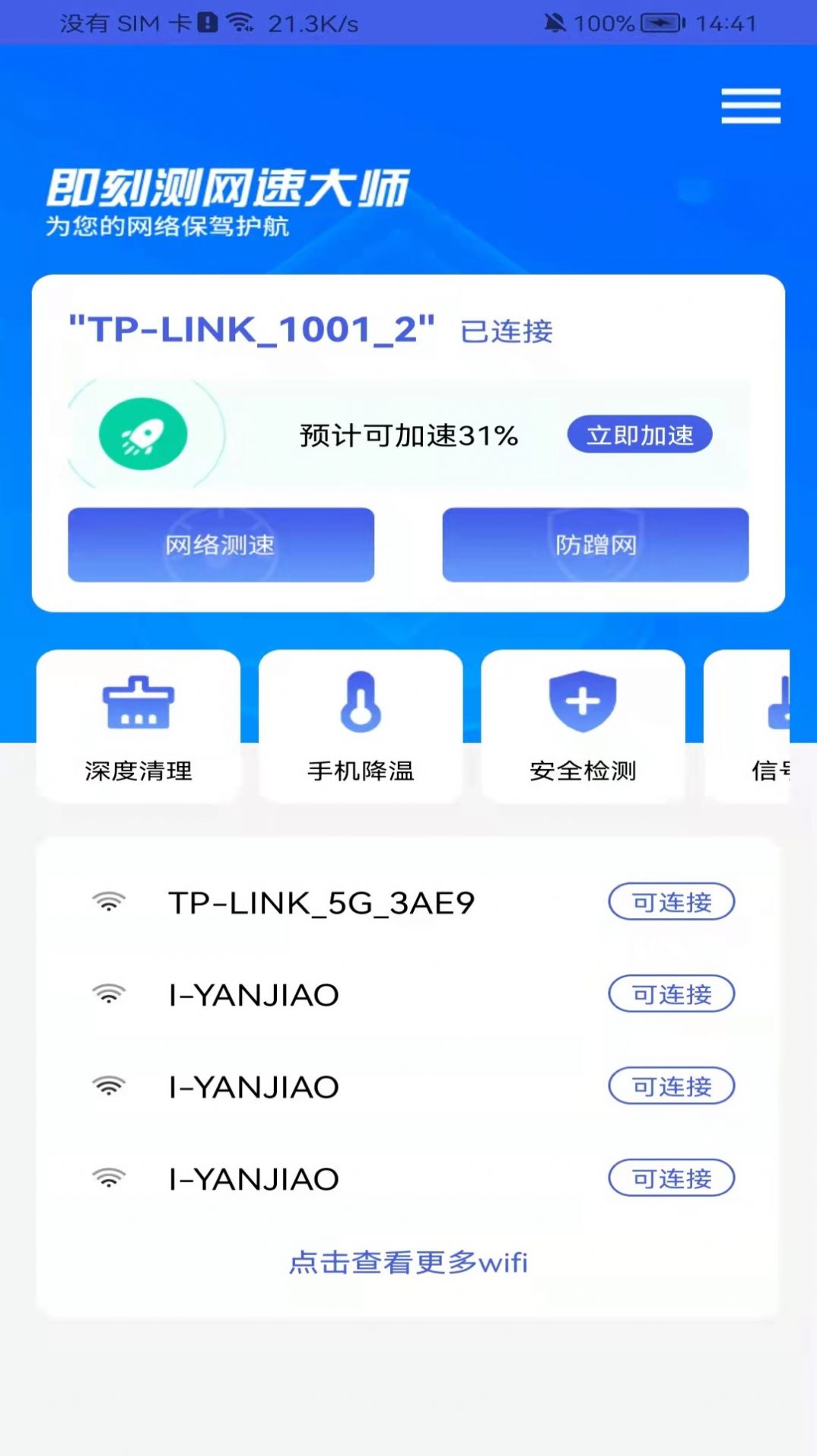
Task: Tap the WiFi icon beside the first I-YANJIAO
Action: (111, 993)
